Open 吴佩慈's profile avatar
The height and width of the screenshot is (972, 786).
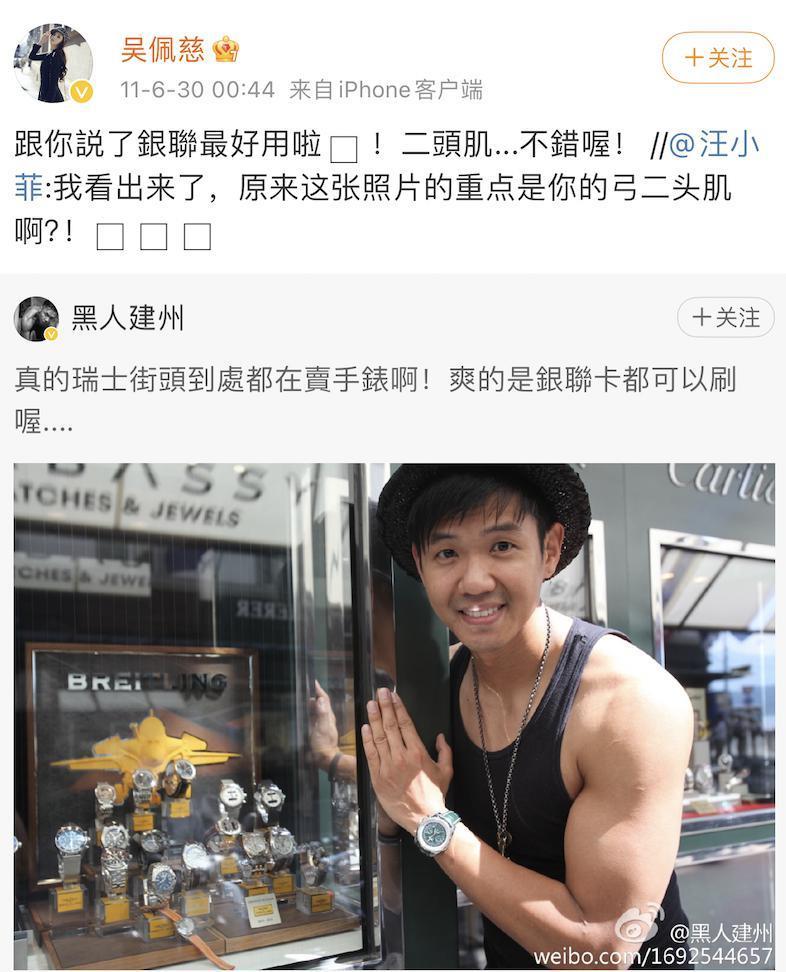point(53,64)
